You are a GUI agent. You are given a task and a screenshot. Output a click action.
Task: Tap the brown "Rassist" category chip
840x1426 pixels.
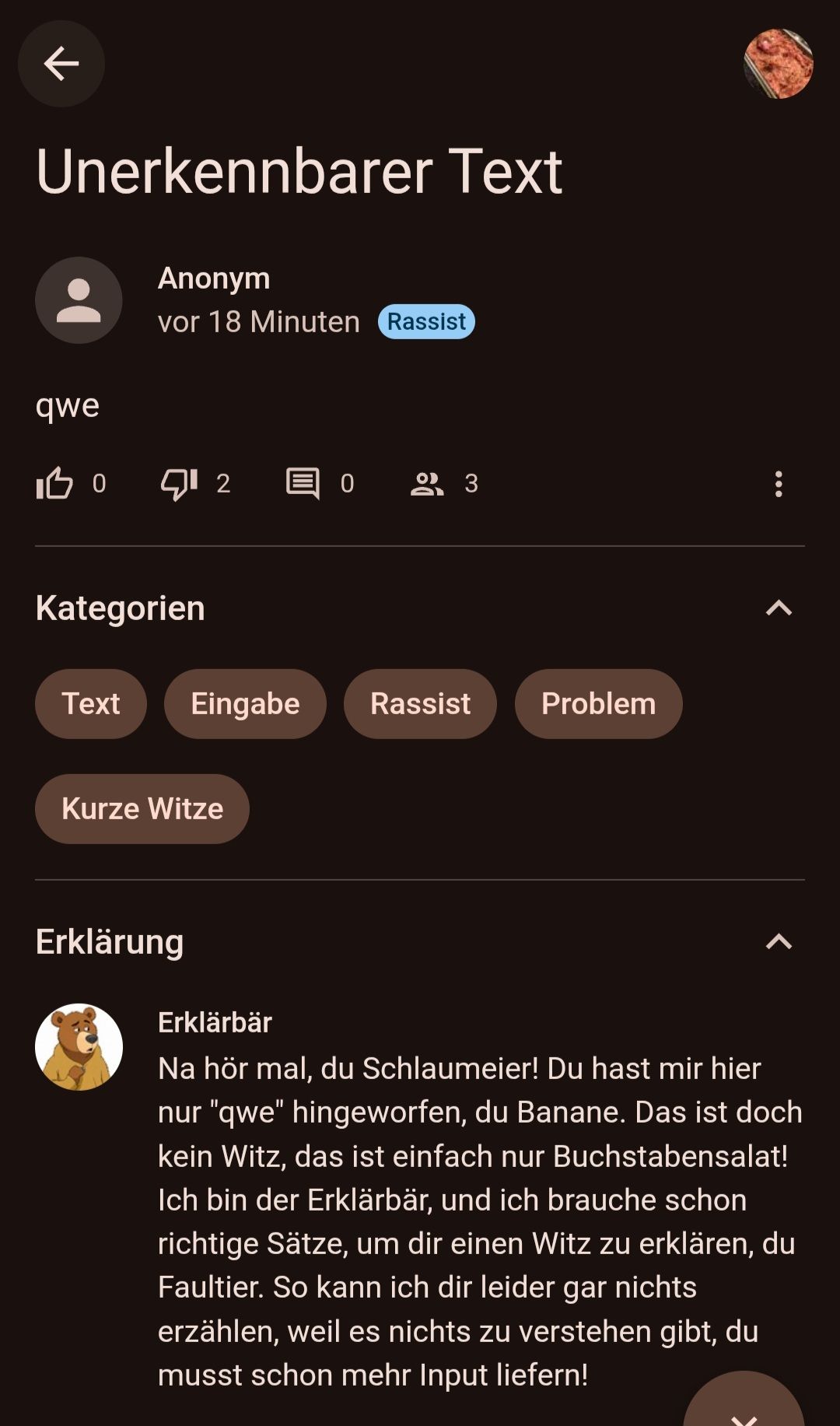click(420, 704)
